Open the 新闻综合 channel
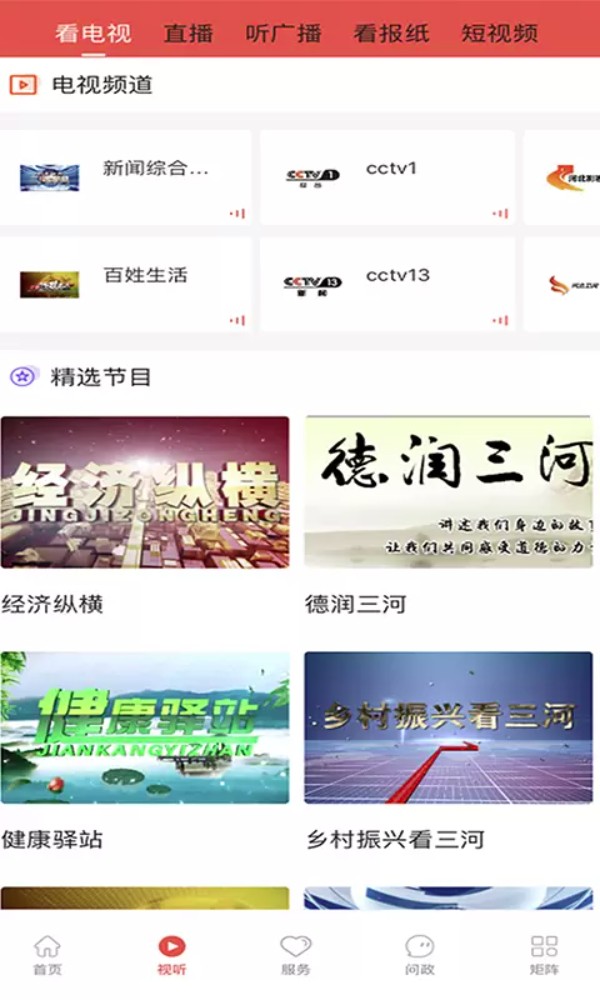 (x=125, y=177)
